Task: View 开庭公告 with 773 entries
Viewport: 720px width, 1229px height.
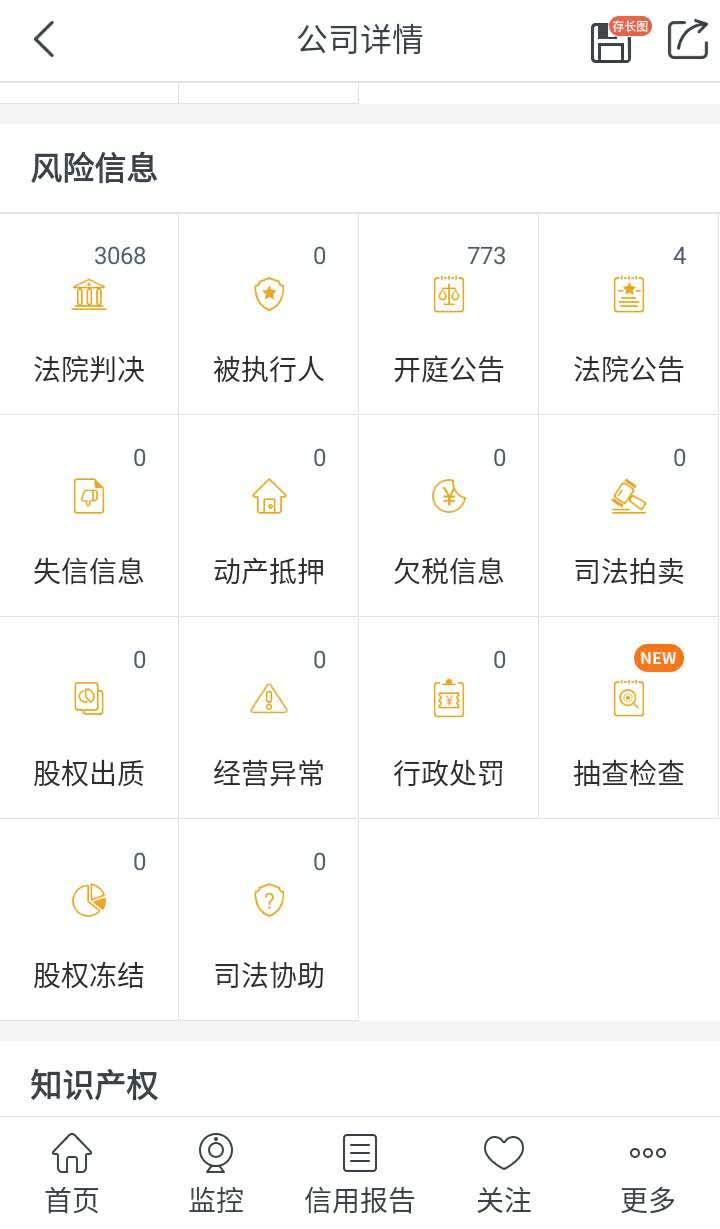Action: 449,314
